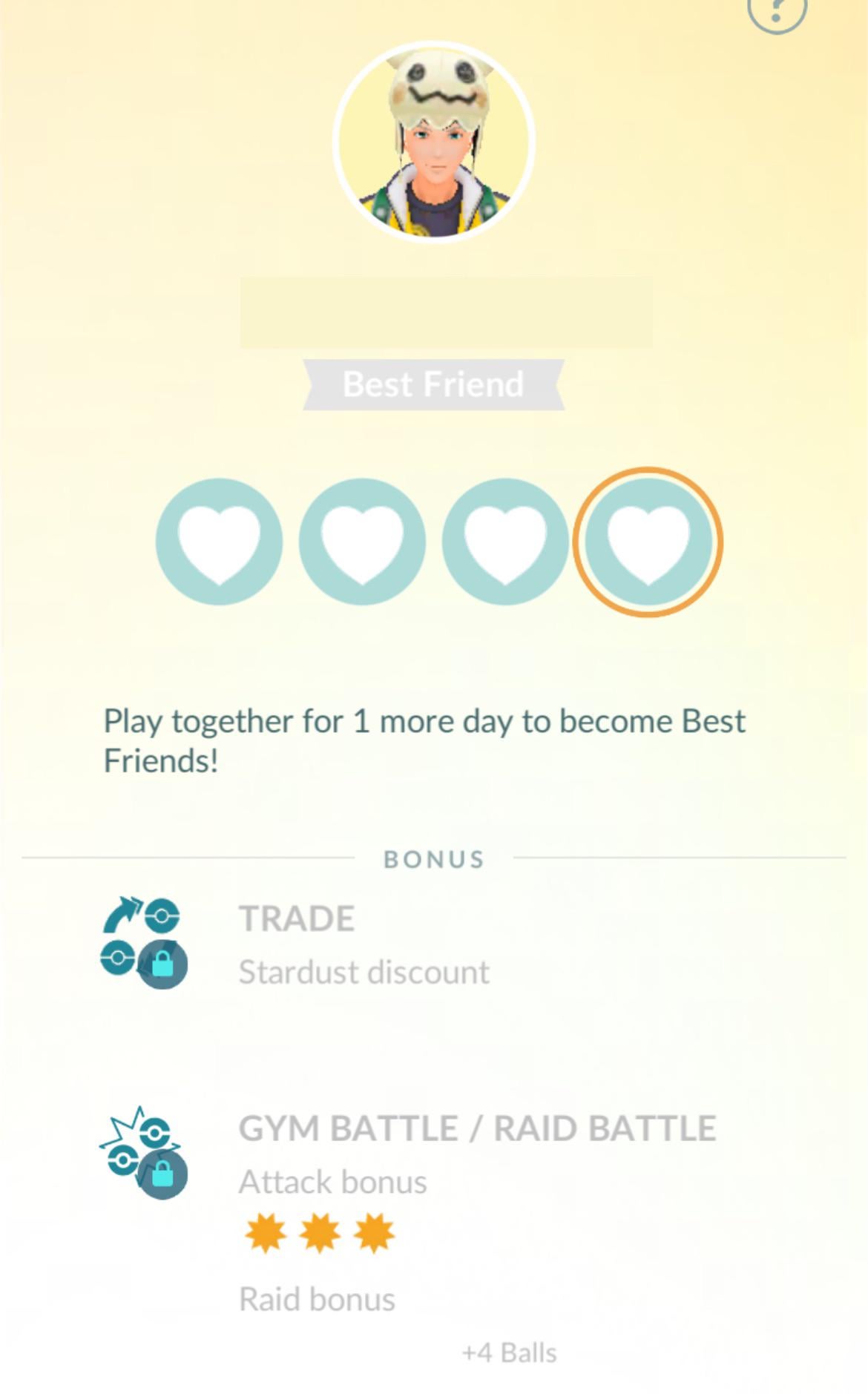This screenshot has width=868, height=1394.
Task: Select the orange-ringed Best Friend heart
Action: 648,542
